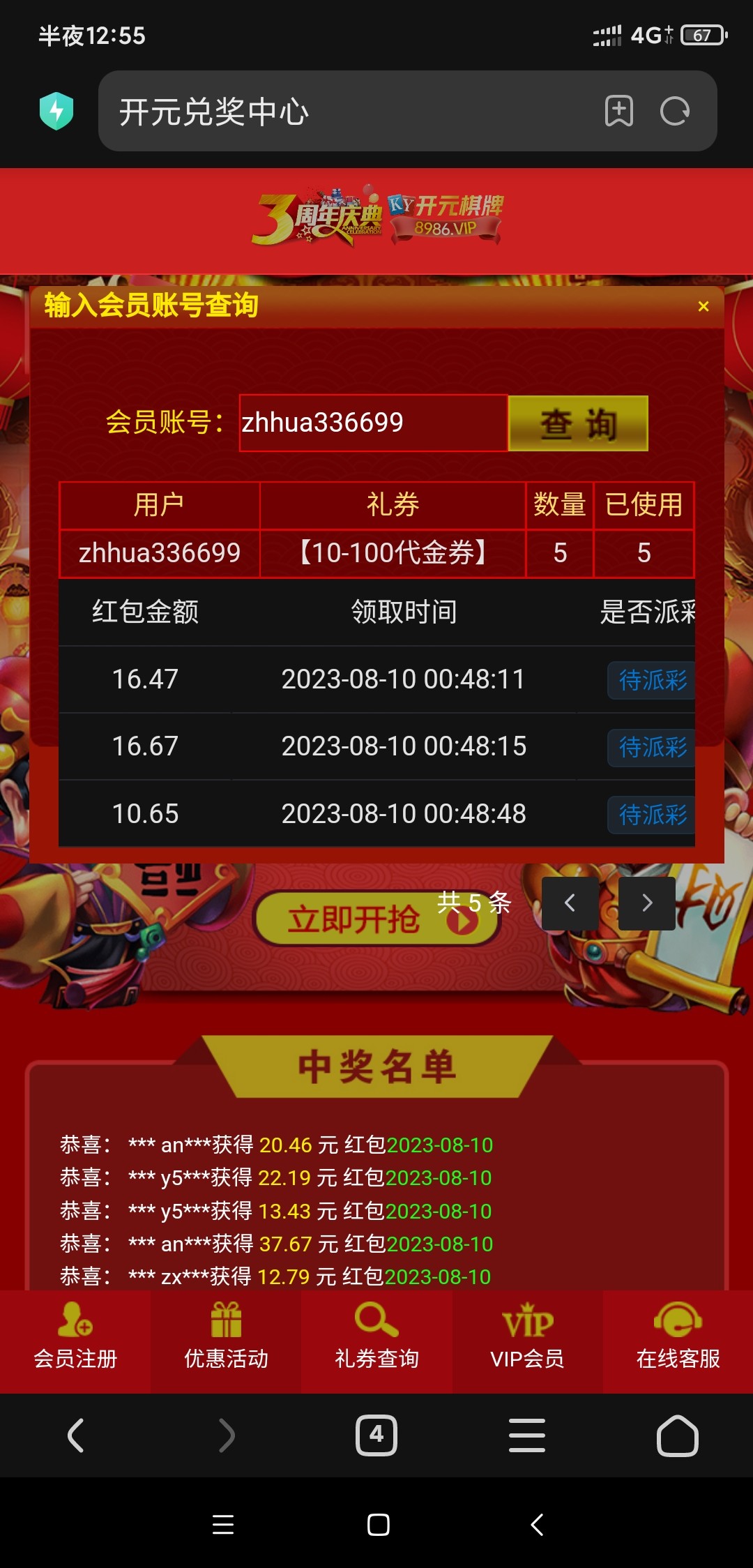
Task: Open the browser tabs switcher
Action: (376, 1435)
